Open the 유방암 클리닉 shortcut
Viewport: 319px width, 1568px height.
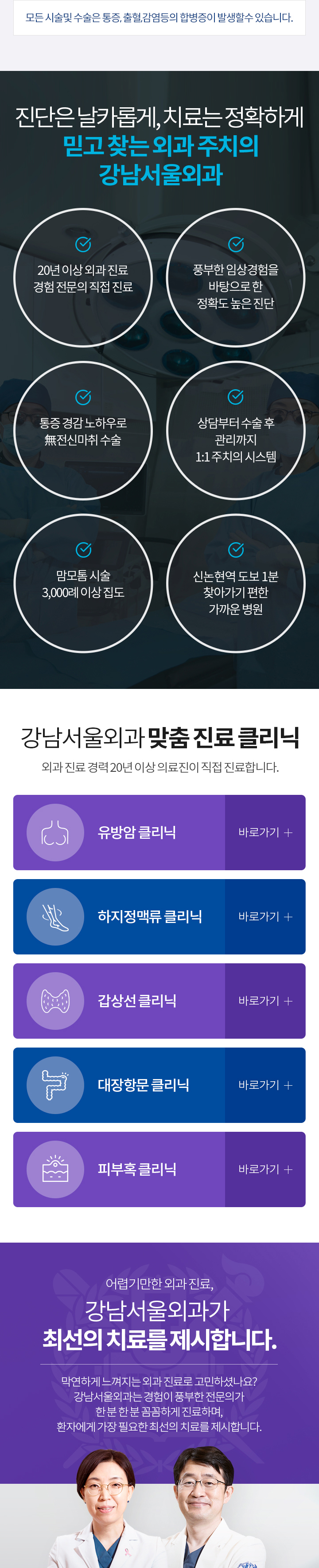click(x=265, y=832)
